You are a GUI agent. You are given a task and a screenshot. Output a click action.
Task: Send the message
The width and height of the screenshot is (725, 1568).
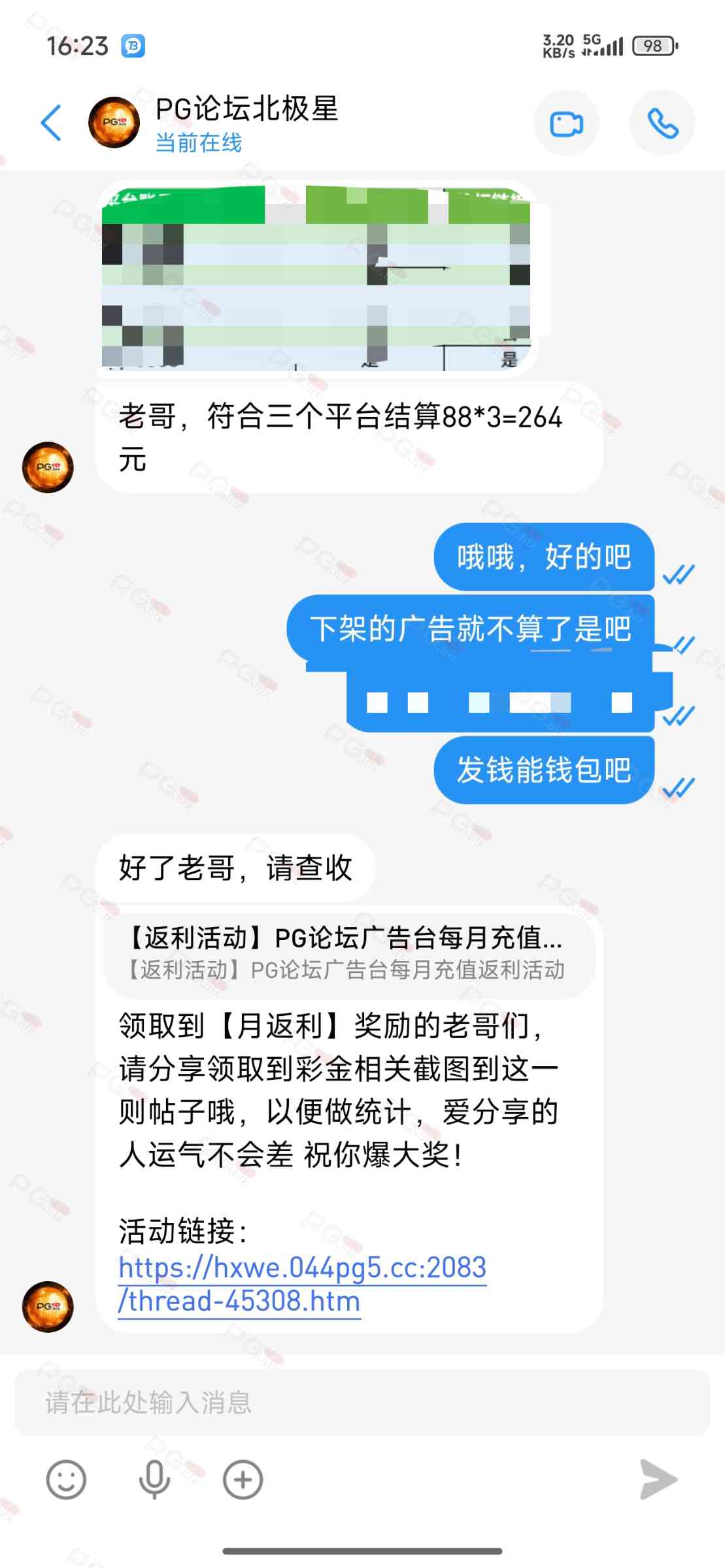658,1480
